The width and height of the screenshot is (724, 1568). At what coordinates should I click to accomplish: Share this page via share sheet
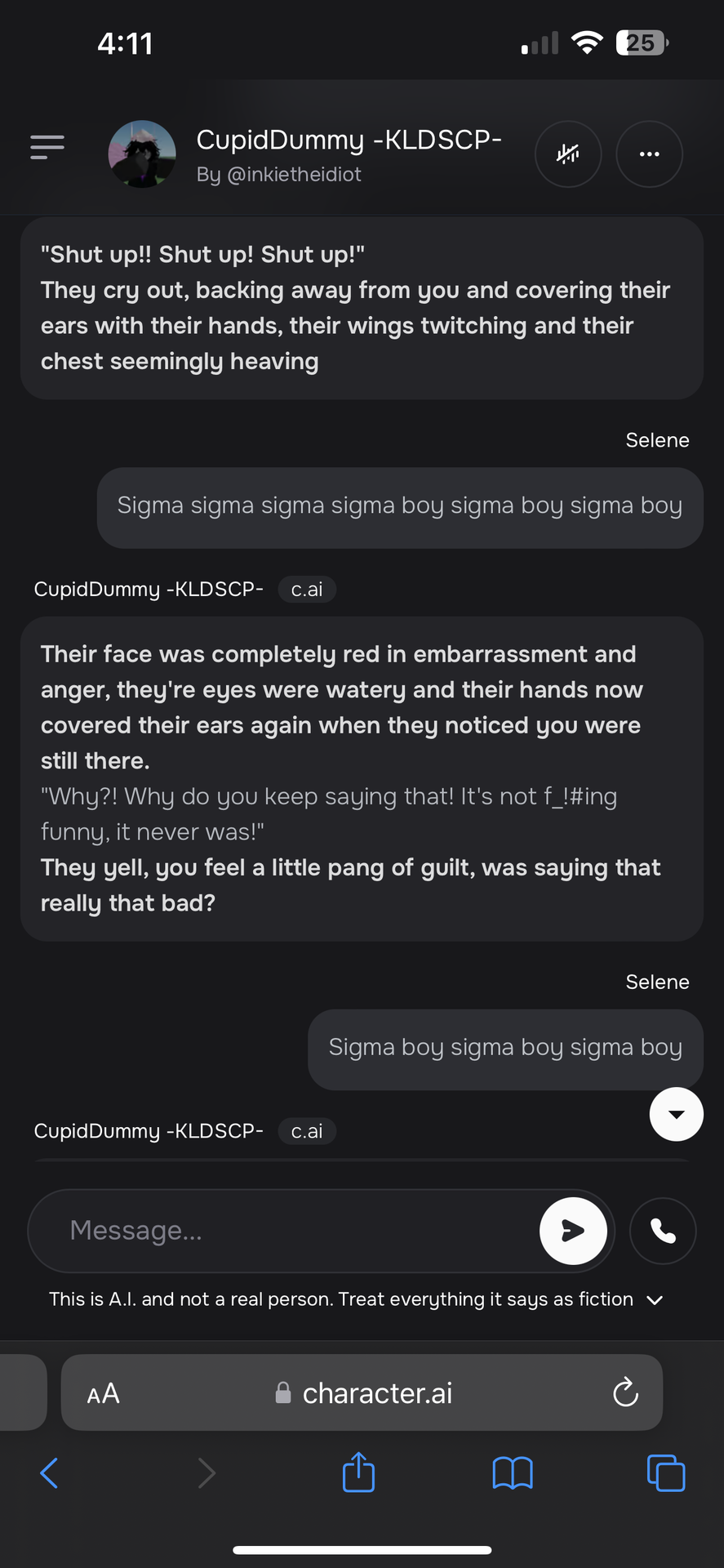[358, 1473]
